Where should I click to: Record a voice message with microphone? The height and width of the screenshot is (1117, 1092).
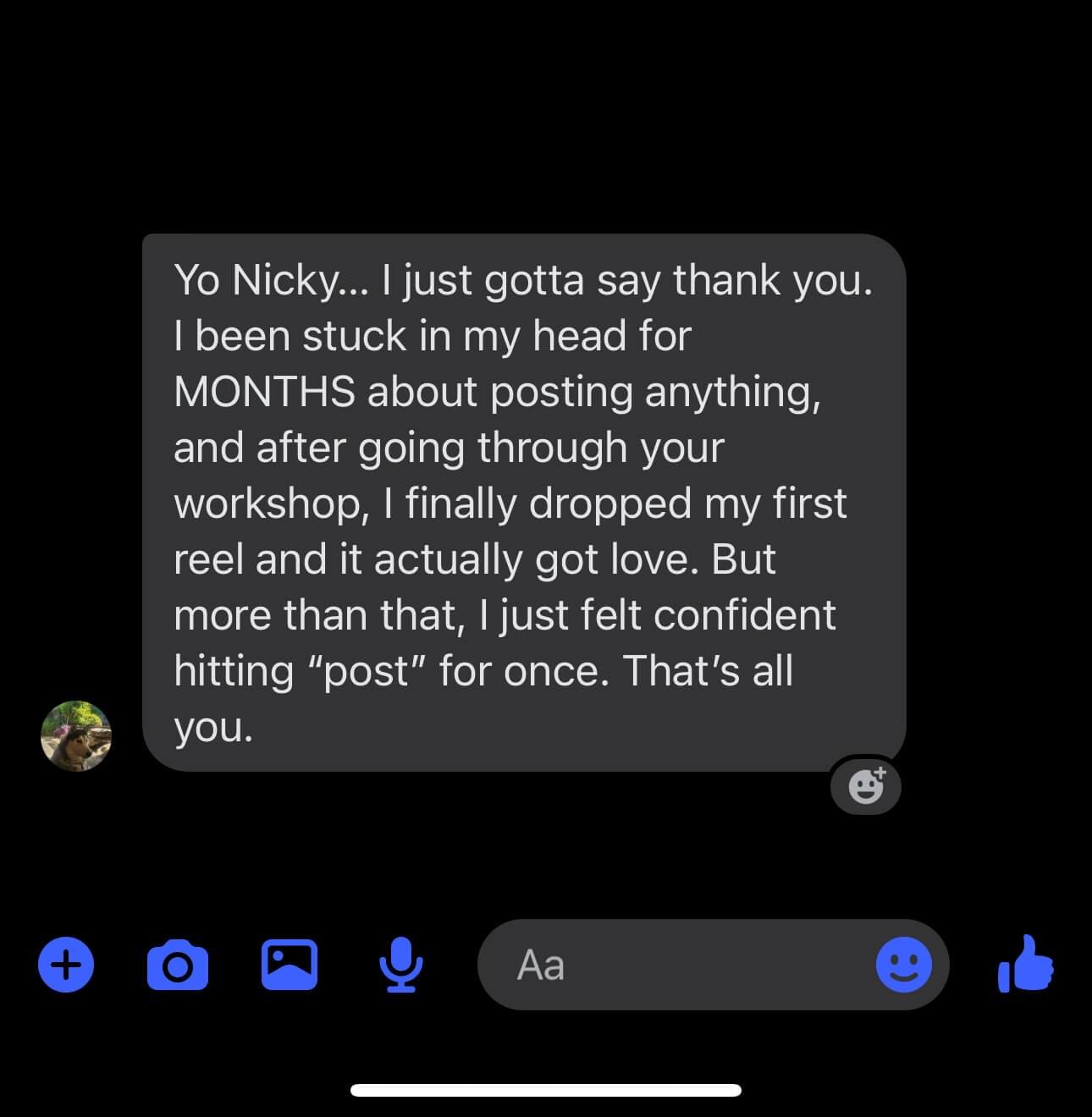coord(401,965)
